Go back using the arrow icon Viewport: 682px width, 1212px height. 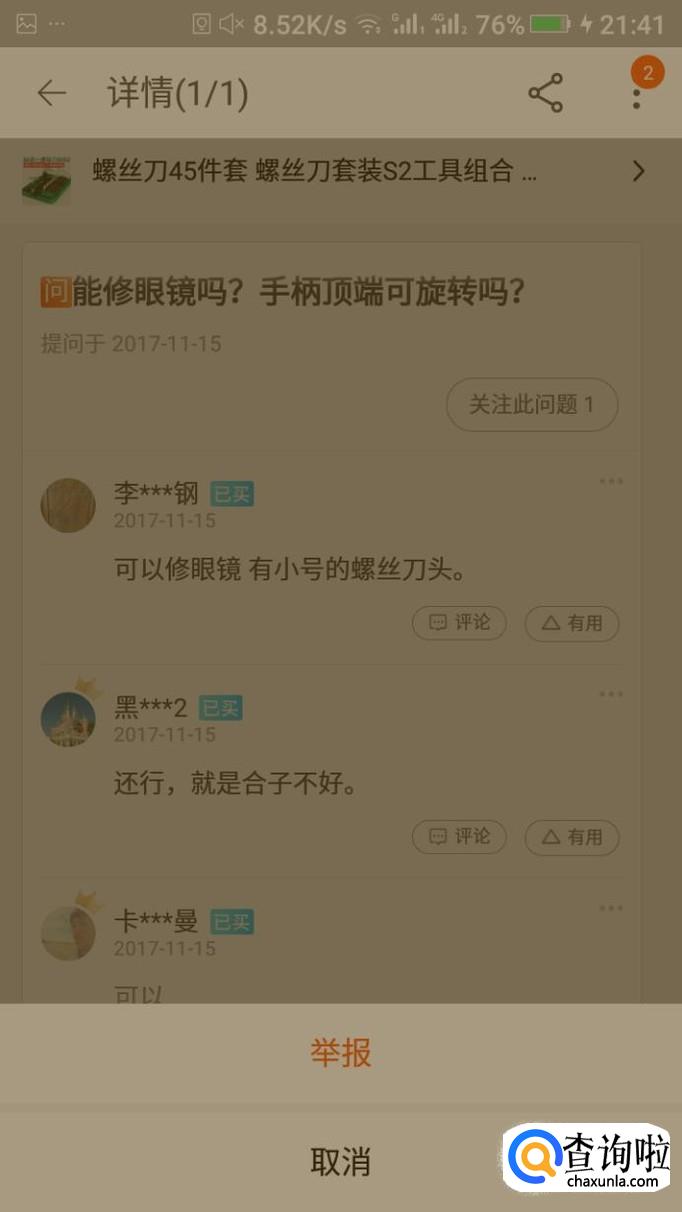51,93
